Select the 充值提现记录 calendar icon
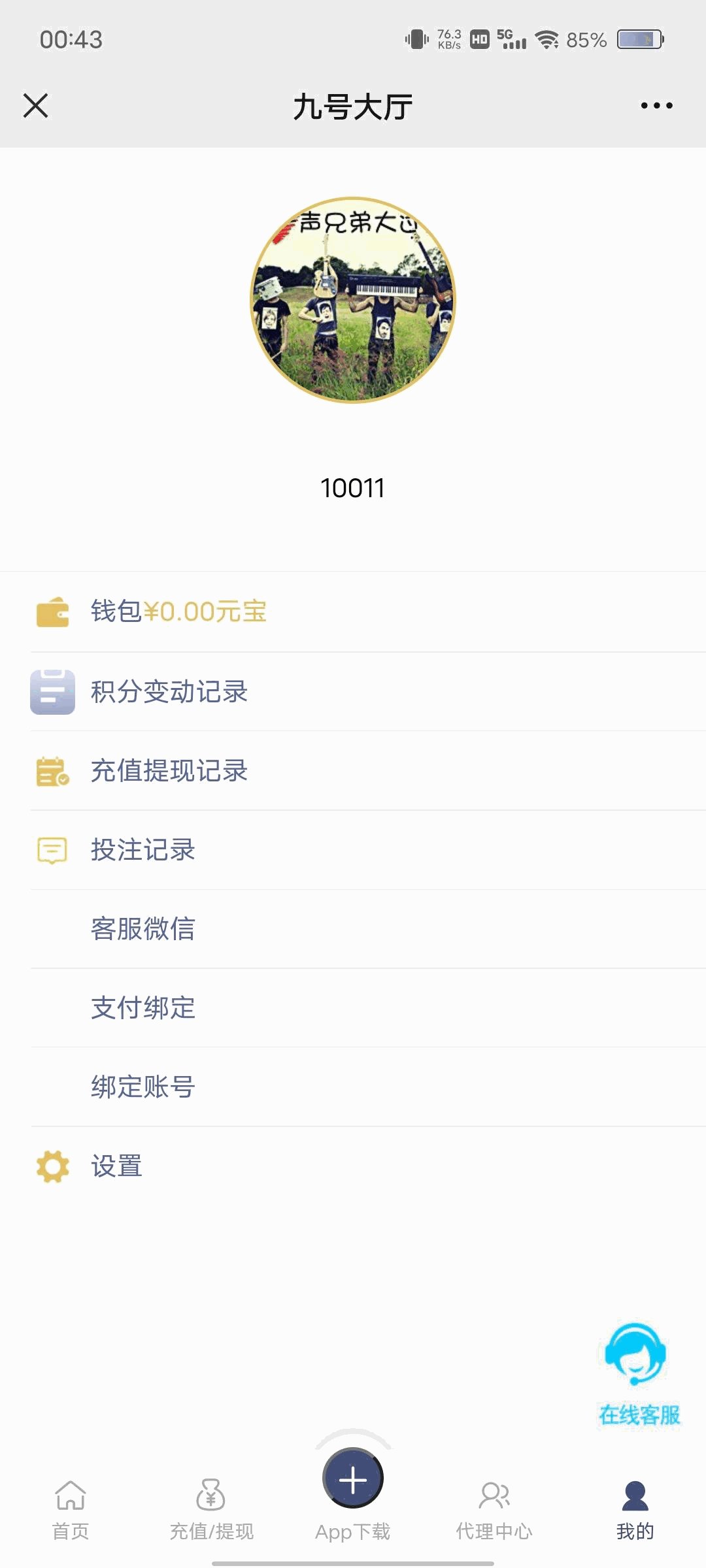The height and width of the screenshot is (1568, 706). 53,771
